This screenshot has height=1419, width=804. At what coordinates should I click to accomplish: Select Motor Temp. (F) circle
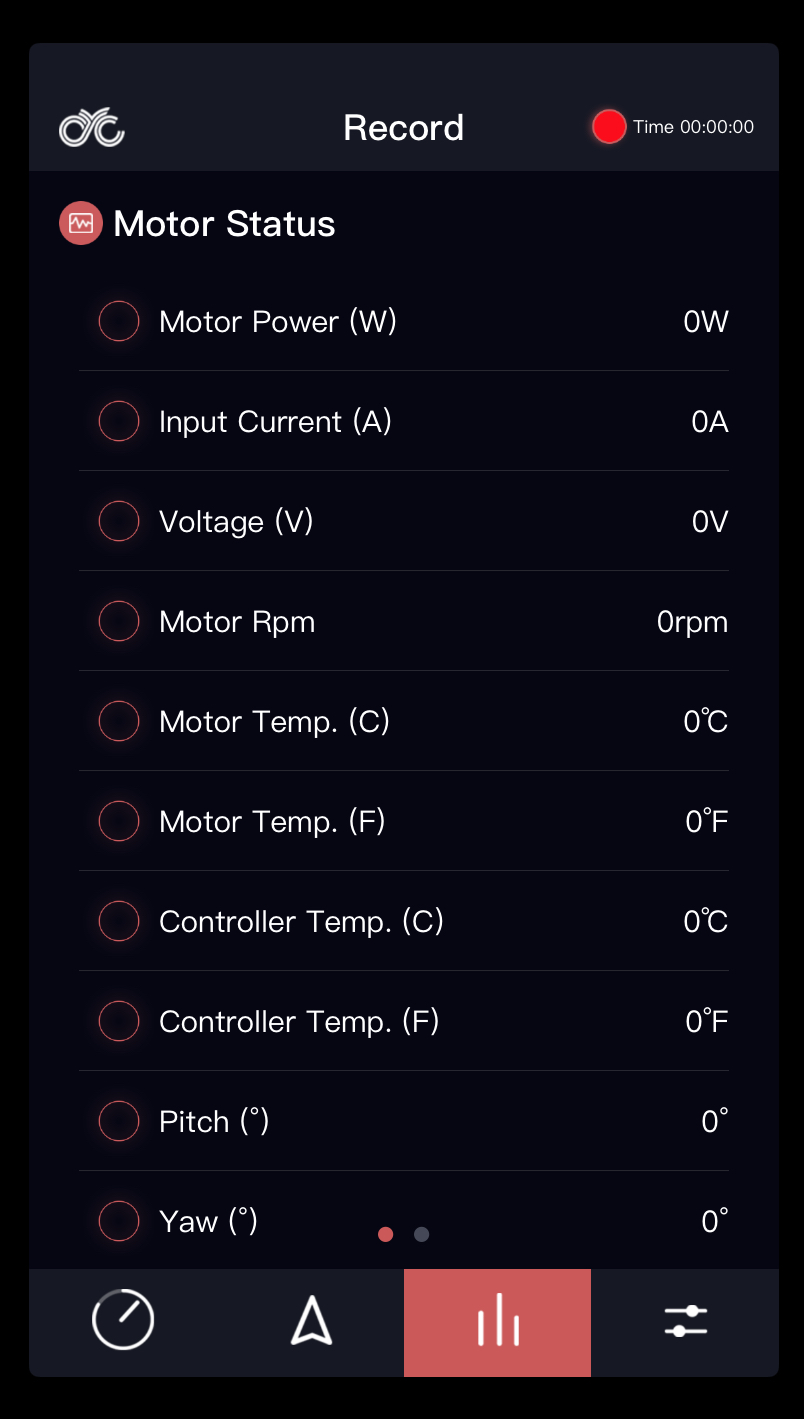point(119,821)
